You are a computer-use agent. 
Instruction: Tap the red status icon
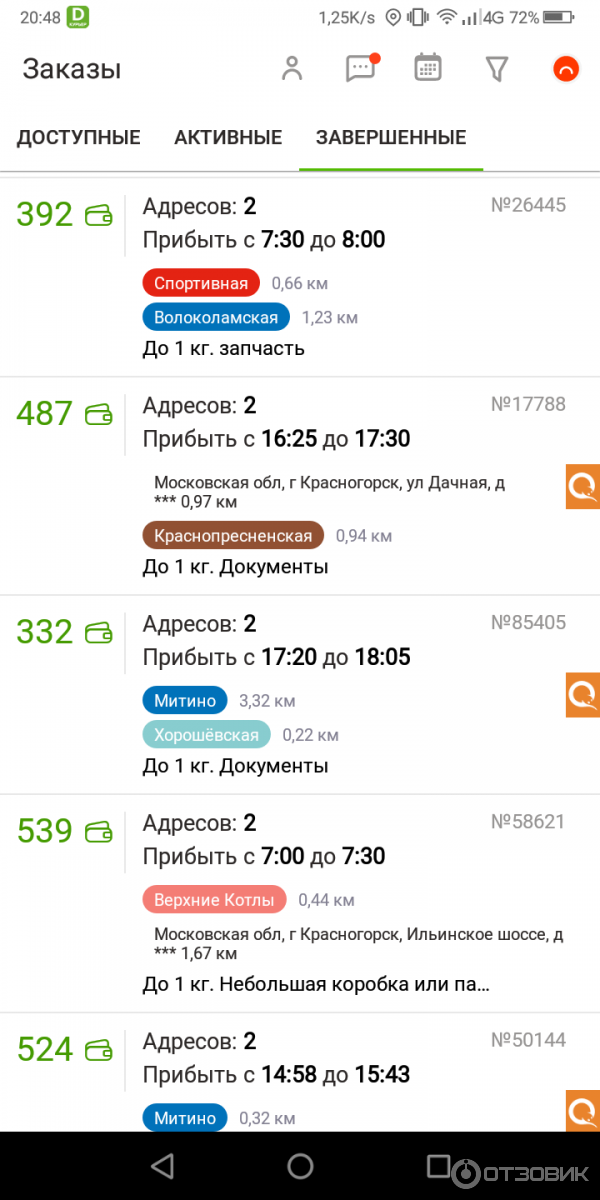coord(566,69)
